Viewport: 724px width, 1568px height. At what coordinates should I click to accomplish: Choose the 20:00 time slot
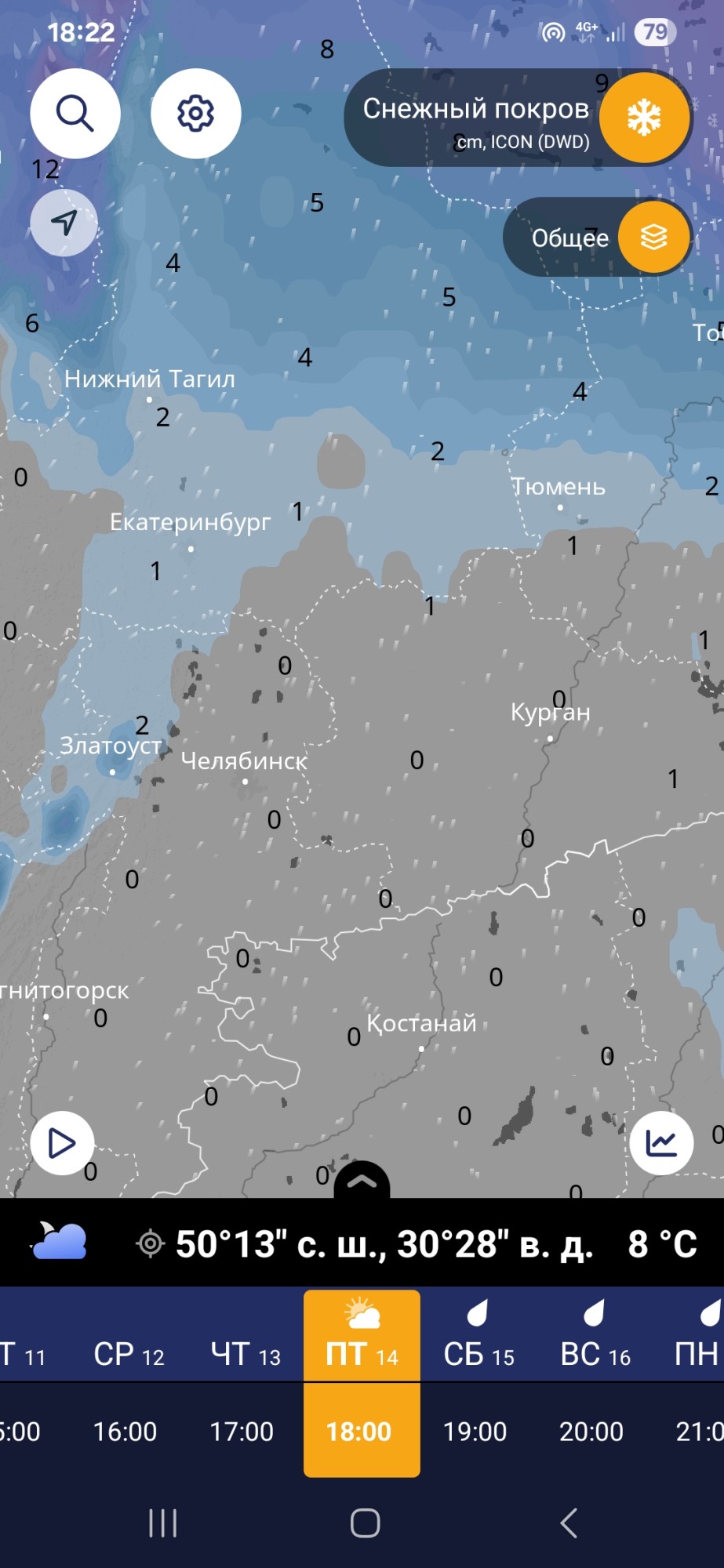[591, 1432]
